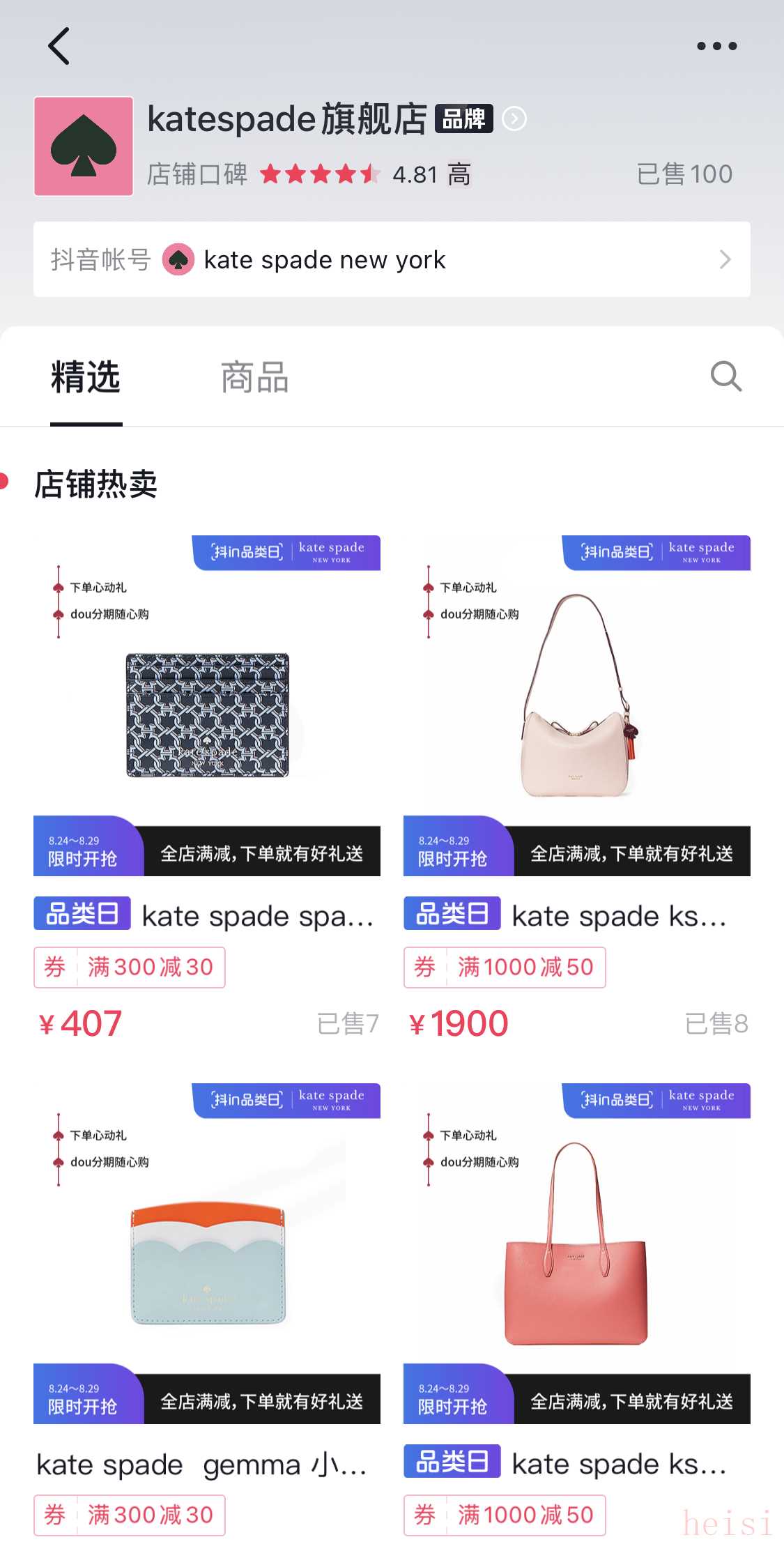Claim 满300减30 coupon under the ¥407 card holder
The image size is (784, 1544).
[x=130, y=968]
